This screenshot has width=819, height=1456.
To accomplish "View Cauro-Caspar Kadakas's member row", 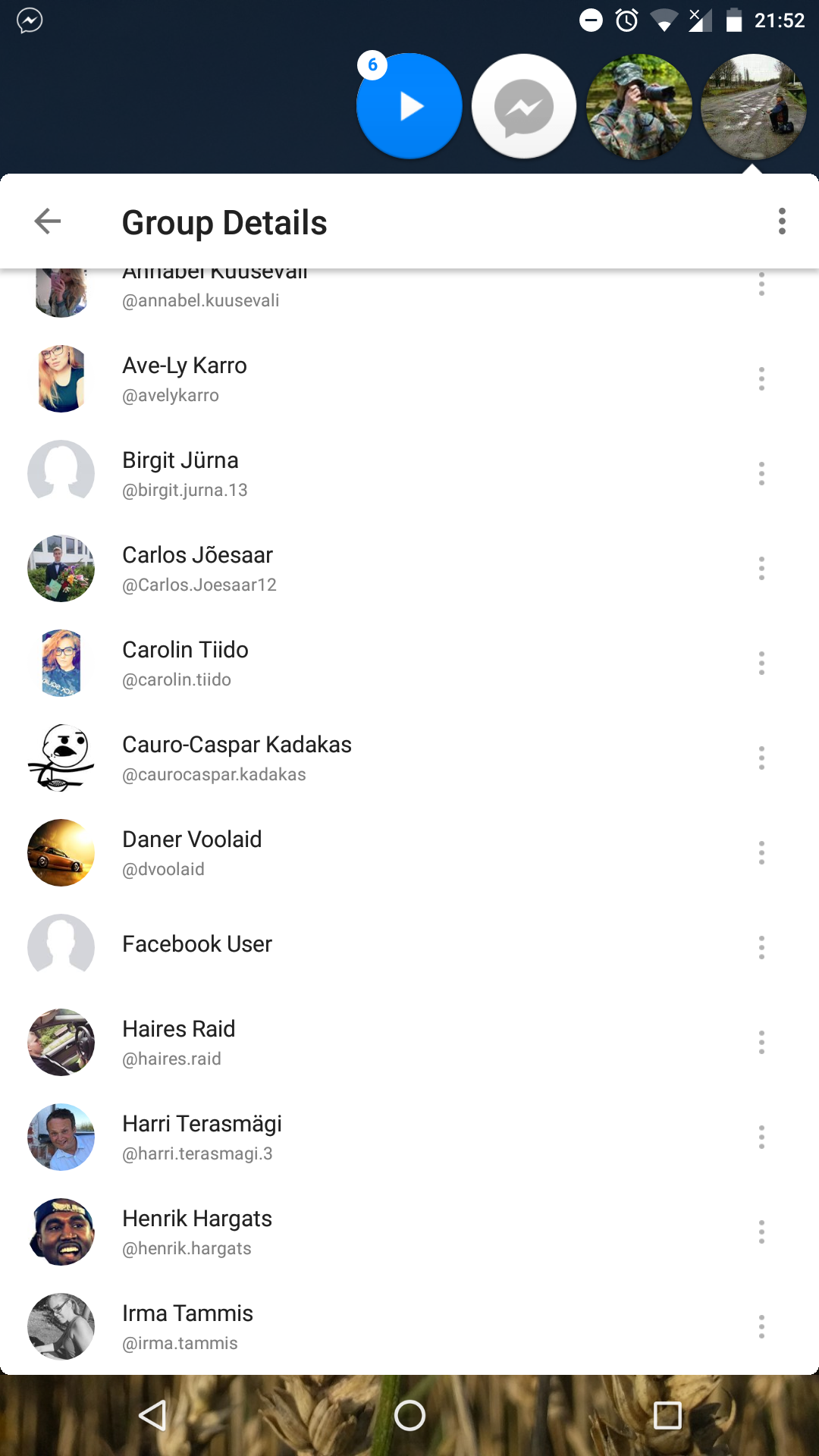I will (x=409, y=758).
